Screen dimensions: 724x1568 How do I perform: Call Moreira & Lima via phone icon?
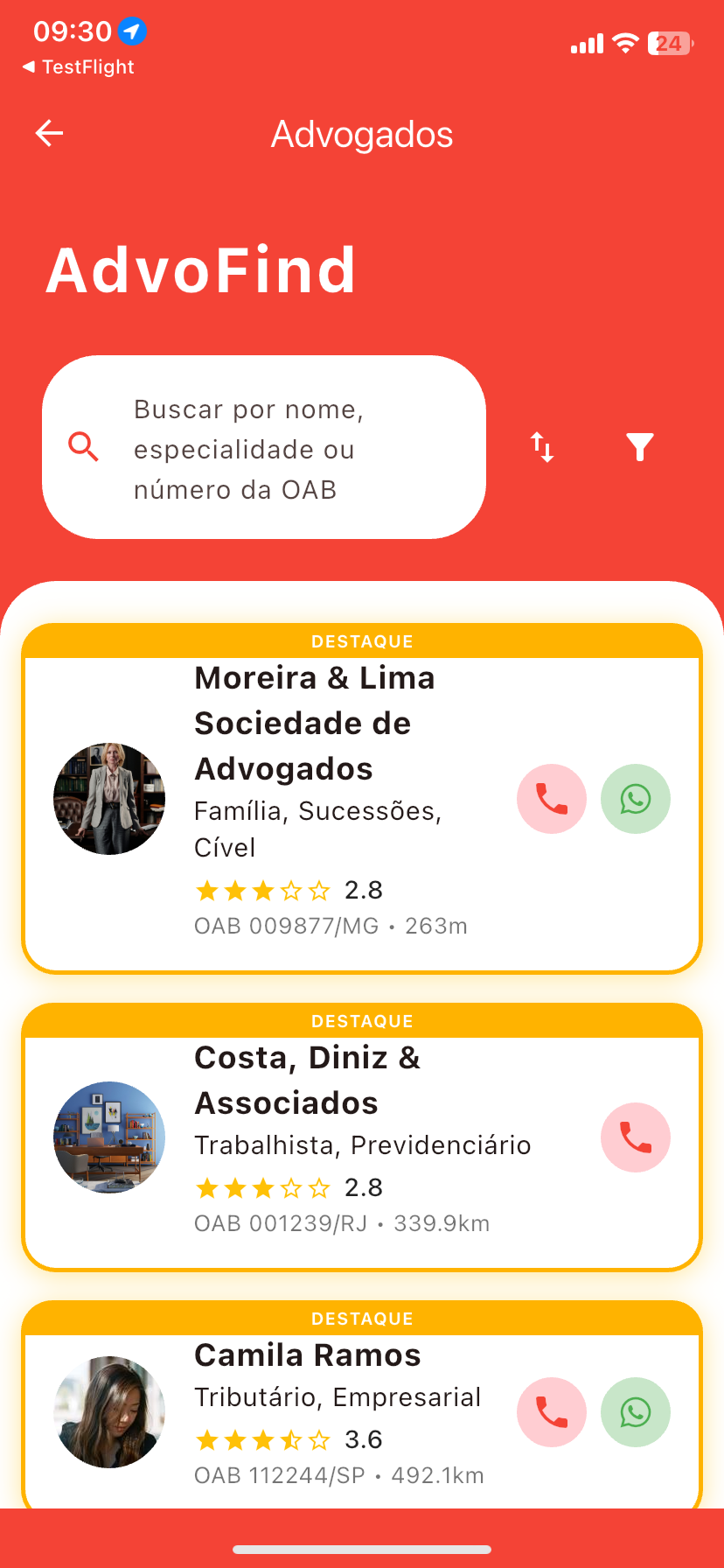point(552,798)
